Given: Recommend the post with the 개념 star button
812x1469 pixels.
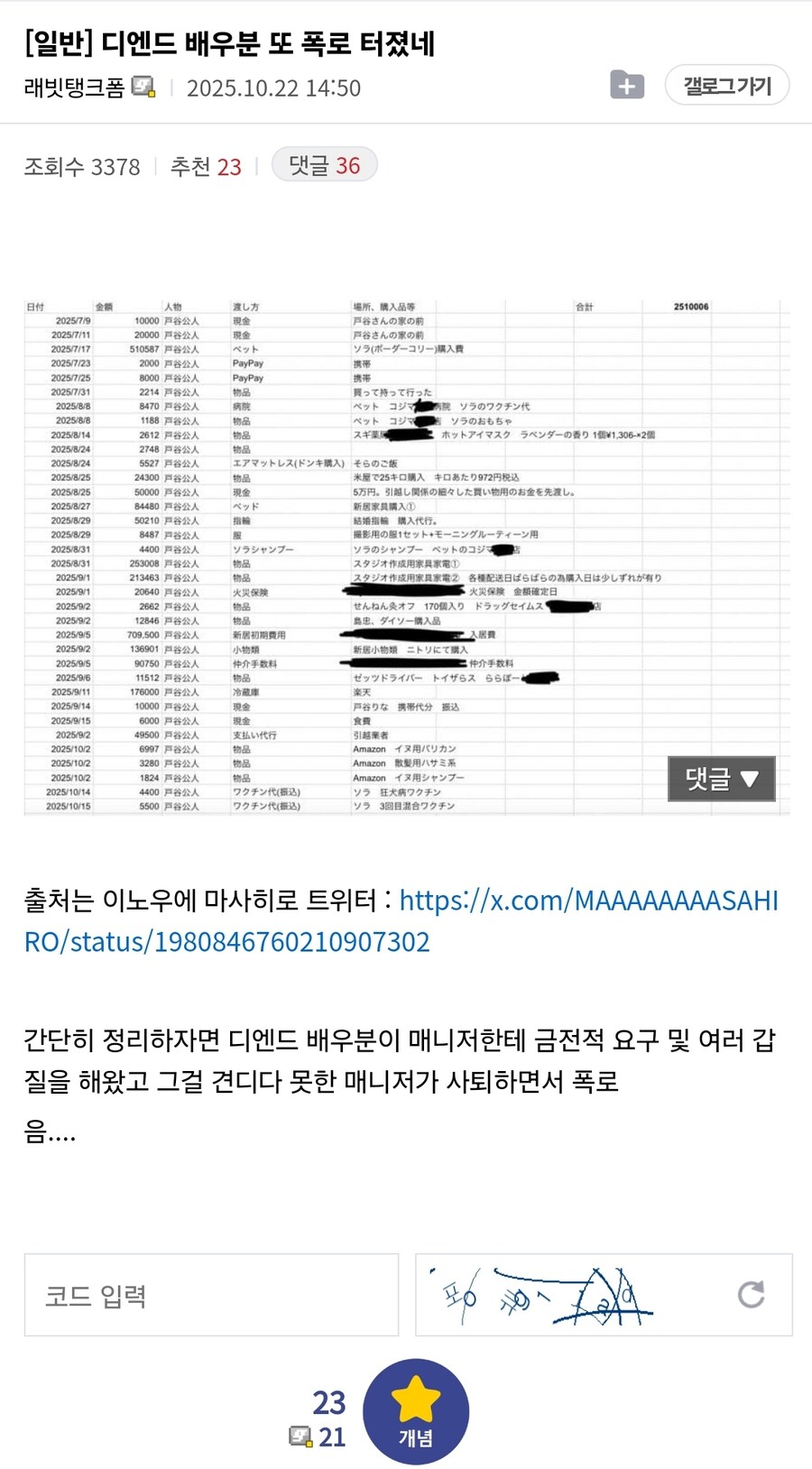Looking at the screenshot, I should pyautogui.click(x=416, y=1412).
